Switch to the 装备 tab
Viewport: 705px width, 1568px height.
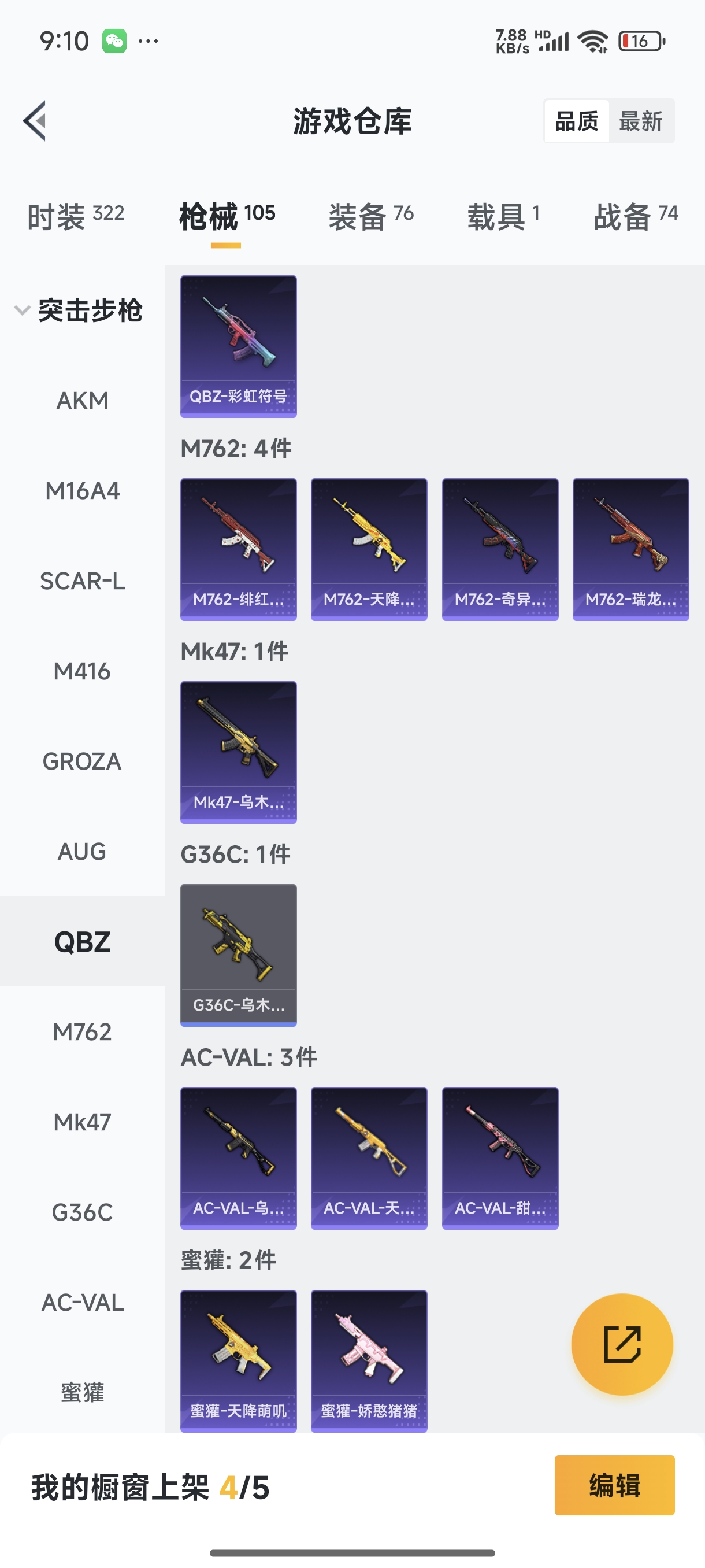click(x=370, y=216)
